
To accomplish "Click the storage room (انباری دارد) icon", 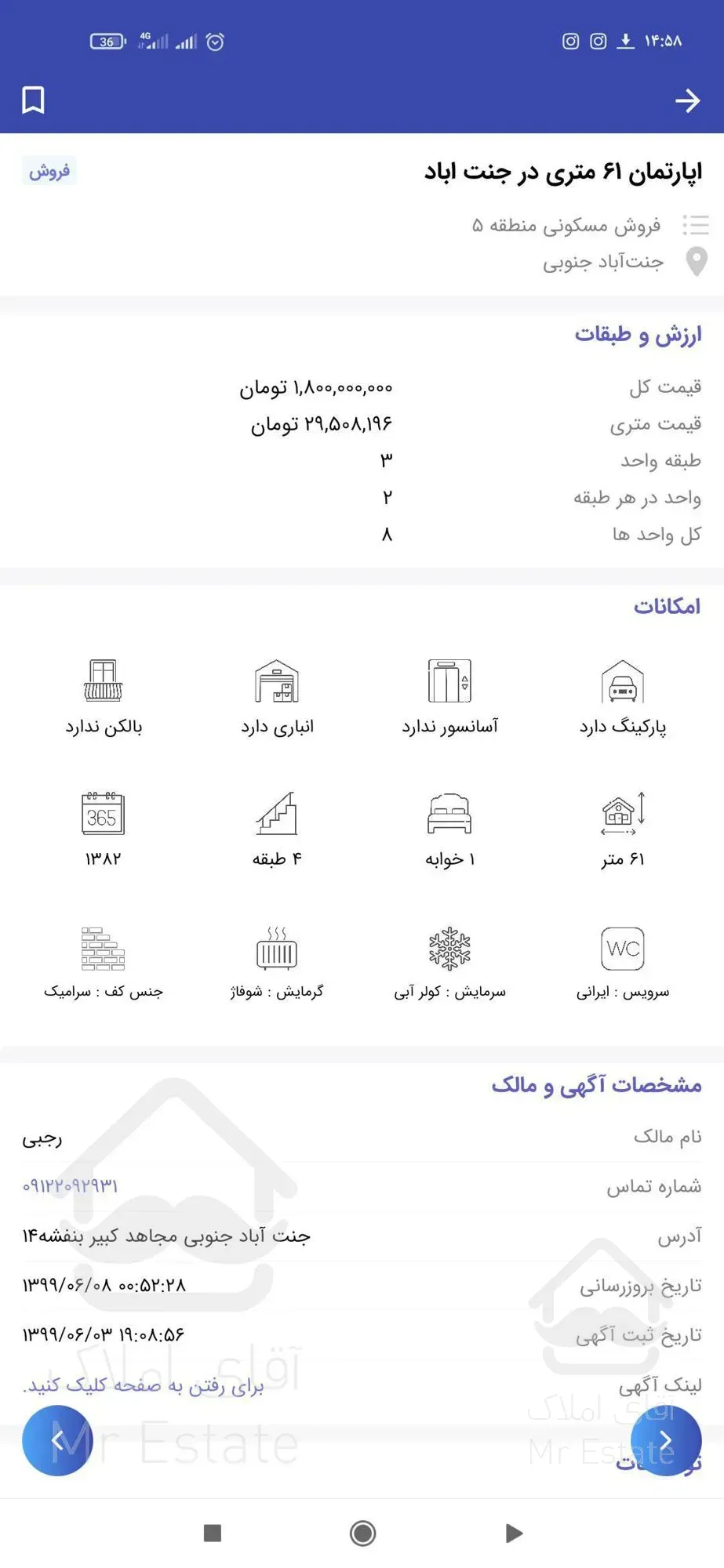I will pyautogui.click(x=276, y=682).
